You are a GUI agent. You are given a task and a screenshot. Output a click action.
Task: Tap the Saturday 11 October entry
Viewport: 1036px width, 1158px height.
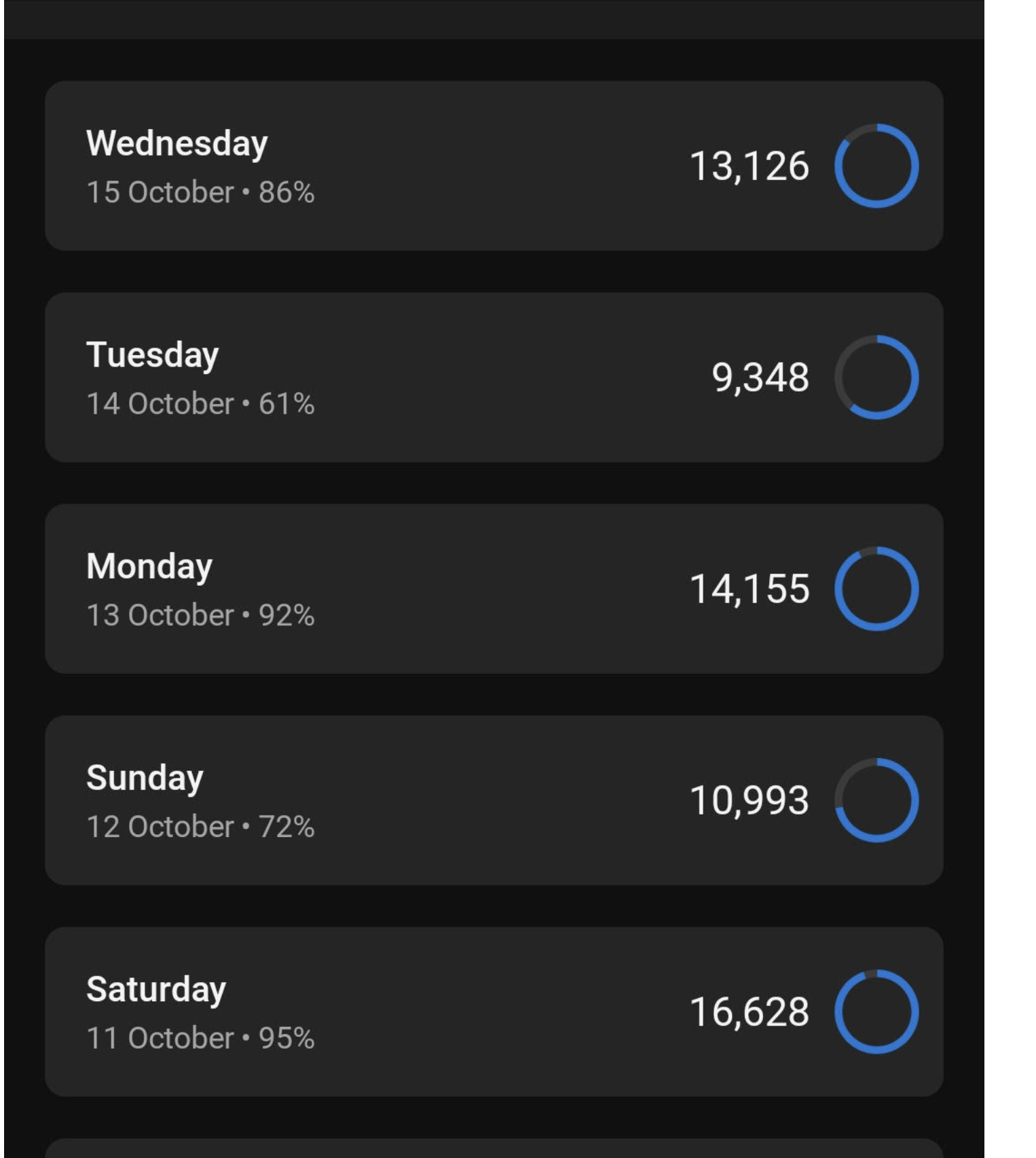click(494, 1011)
